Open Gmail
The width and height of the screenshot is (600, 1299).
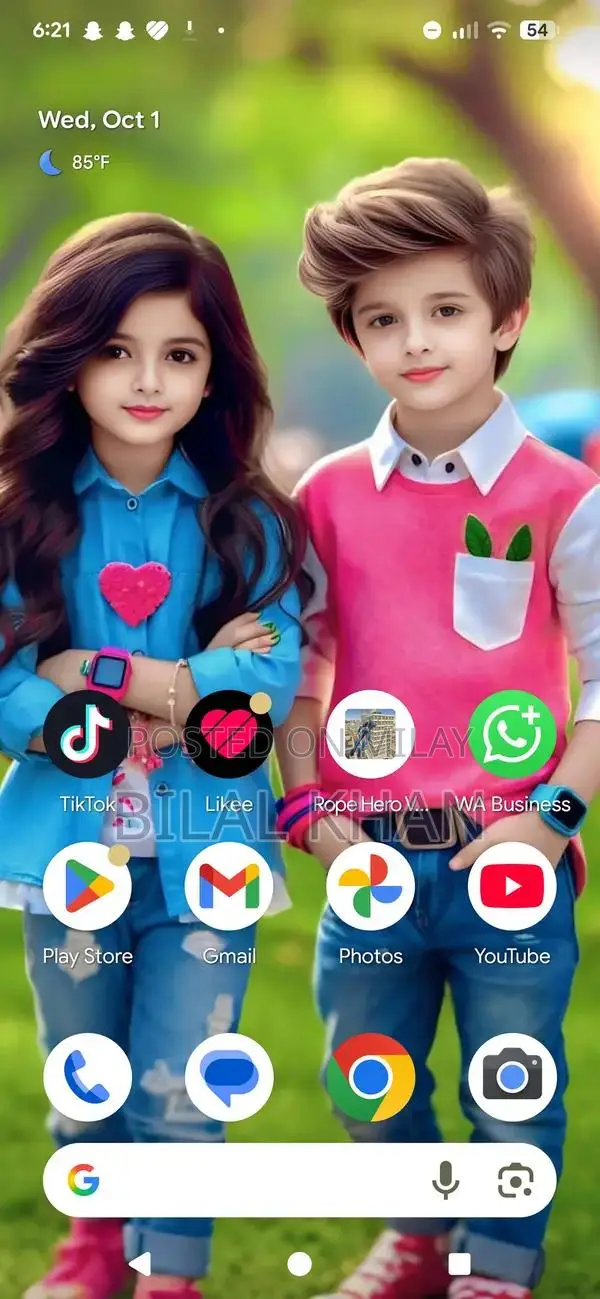pos(229,886)
